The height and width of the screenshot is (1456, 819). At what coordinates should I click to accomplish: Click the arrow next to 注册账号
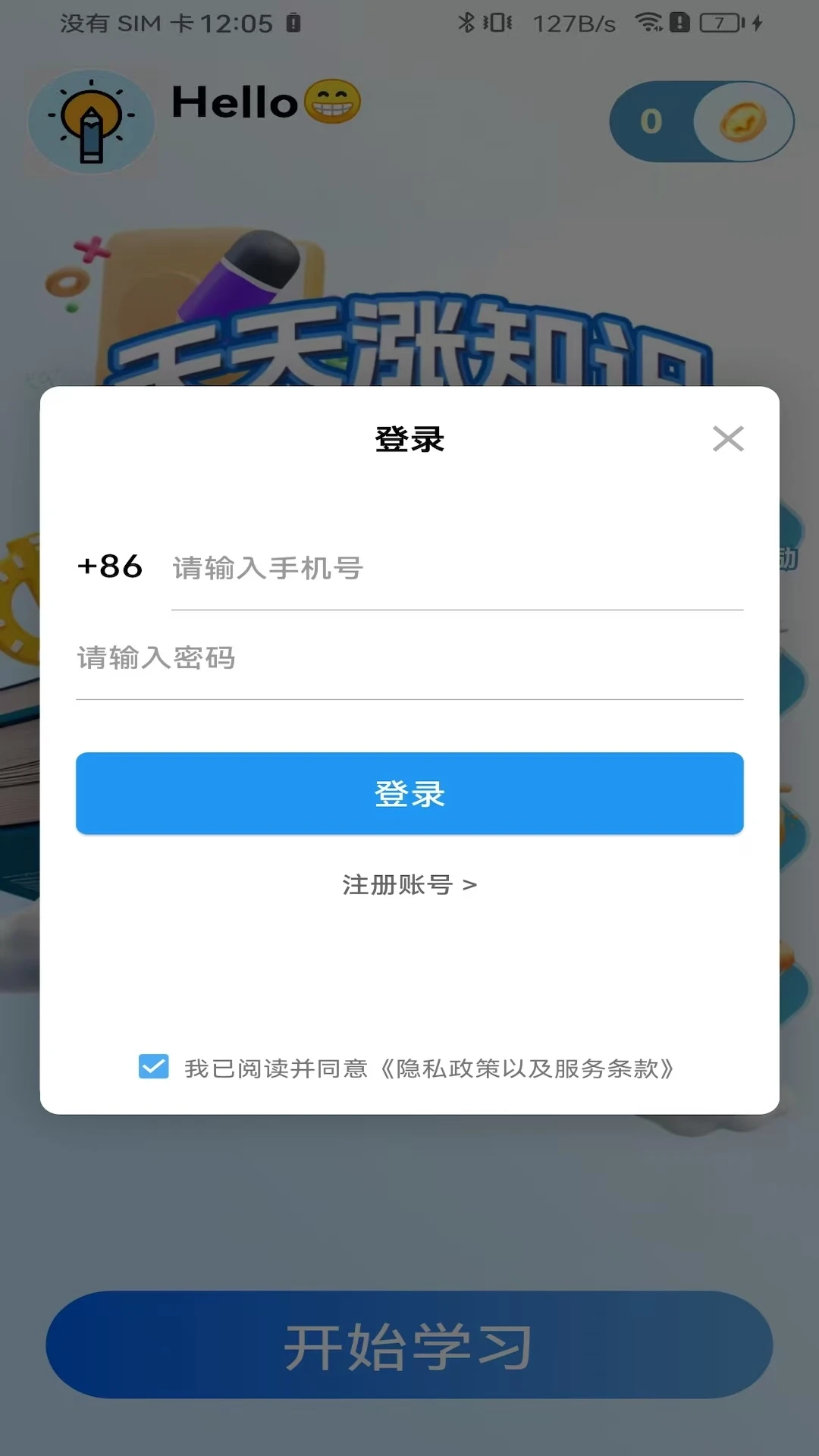pyautogui.click(x=472, y=886)
